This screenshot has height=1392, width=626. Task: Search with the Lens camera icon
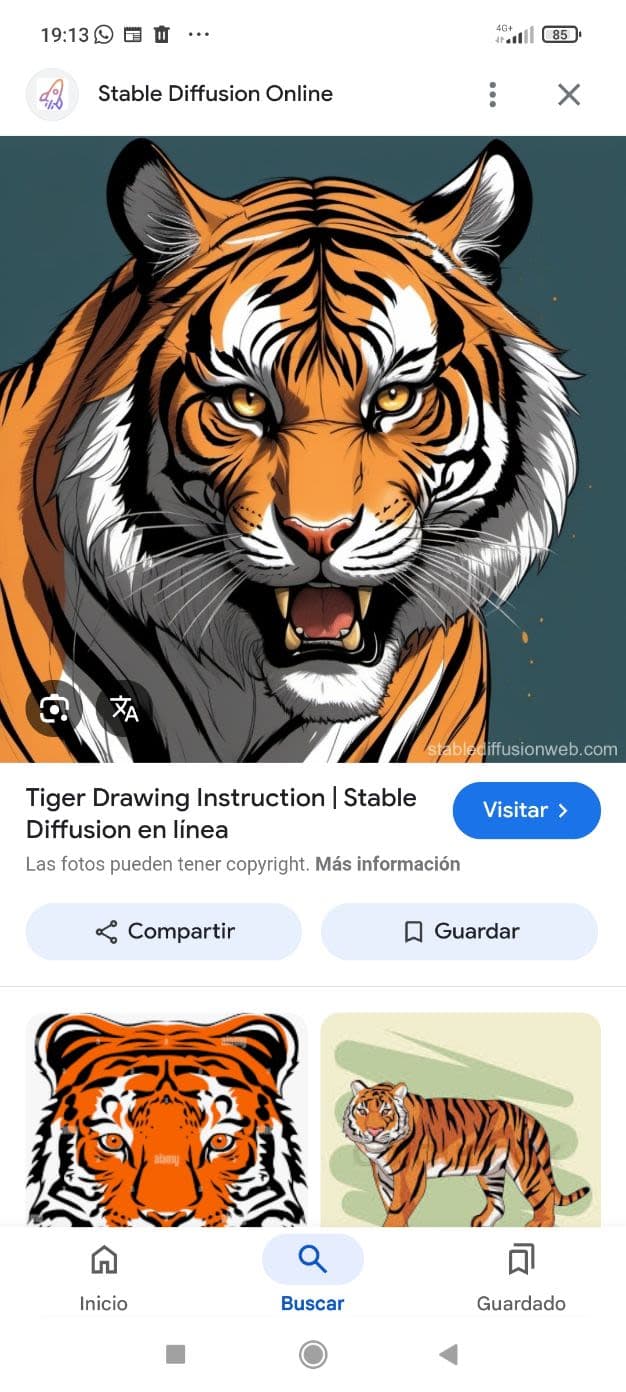[54, 709]
